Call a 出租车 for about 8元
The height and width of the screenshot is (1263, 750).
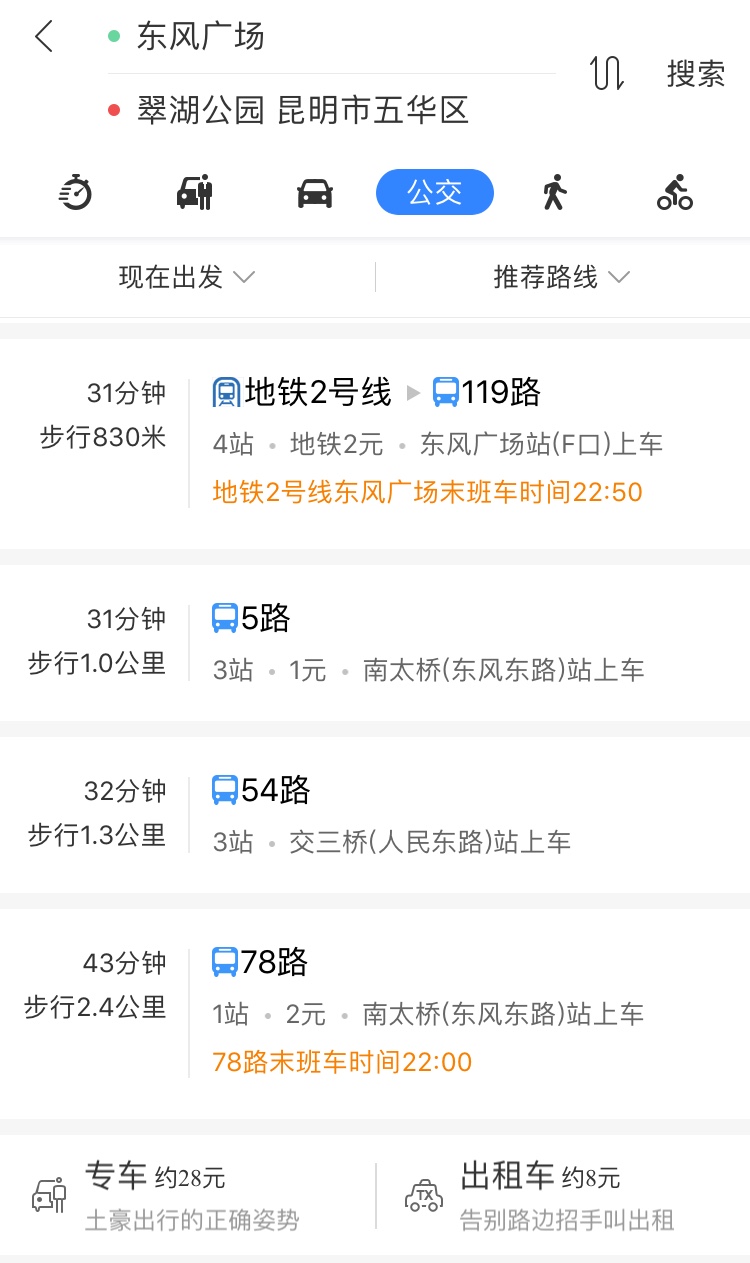(x=563, y=1196)
